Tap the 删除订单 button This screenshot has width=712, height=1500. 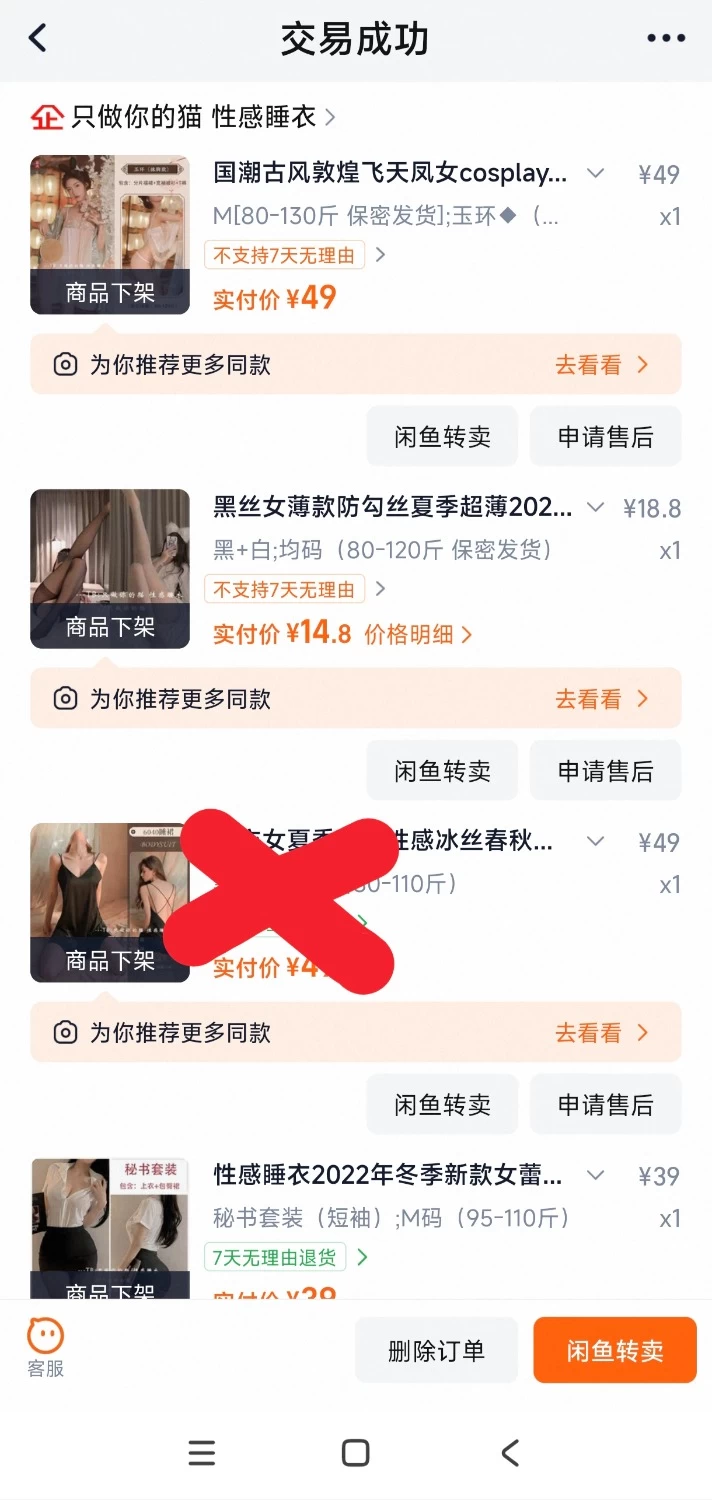point(436,1351)
